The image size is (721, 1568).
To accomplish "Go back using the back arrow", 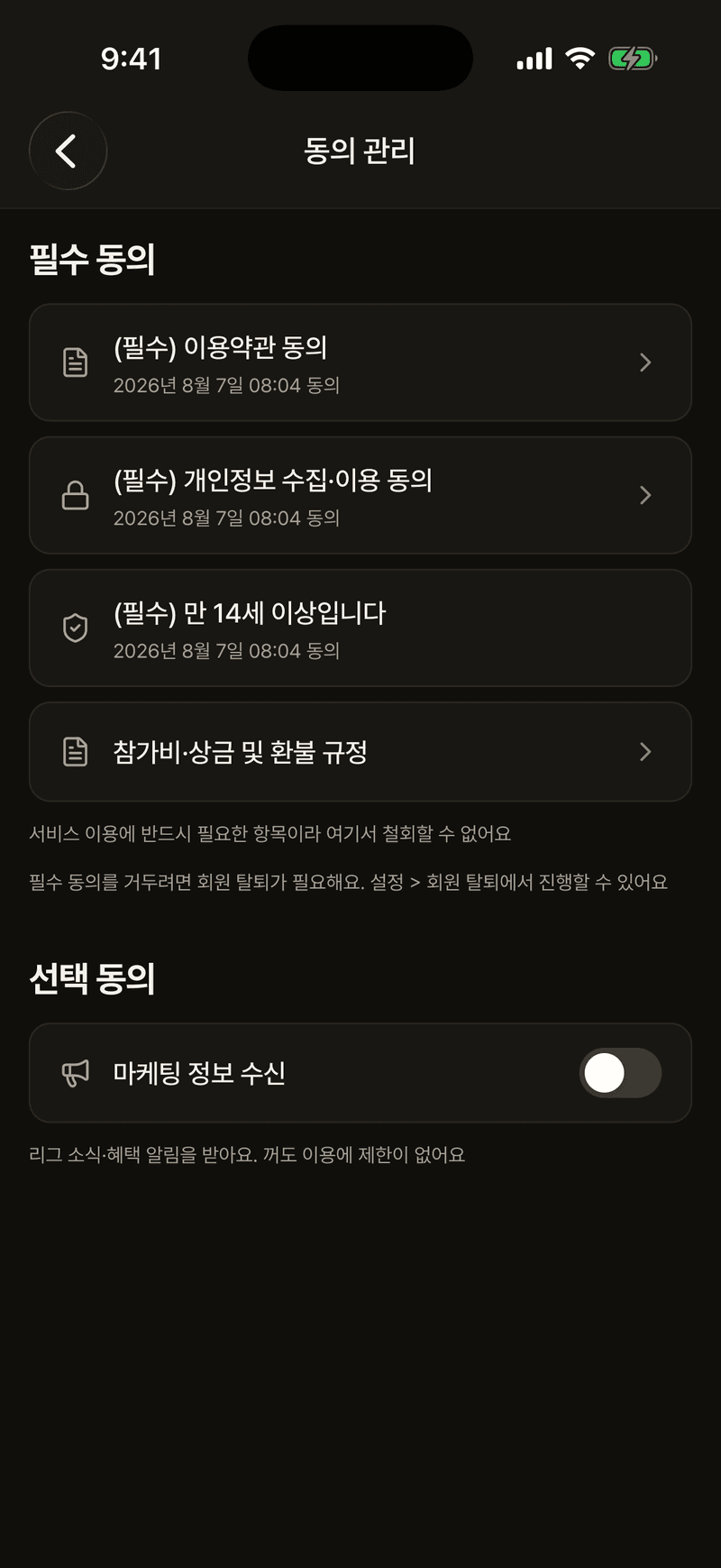I will [68, 151].
